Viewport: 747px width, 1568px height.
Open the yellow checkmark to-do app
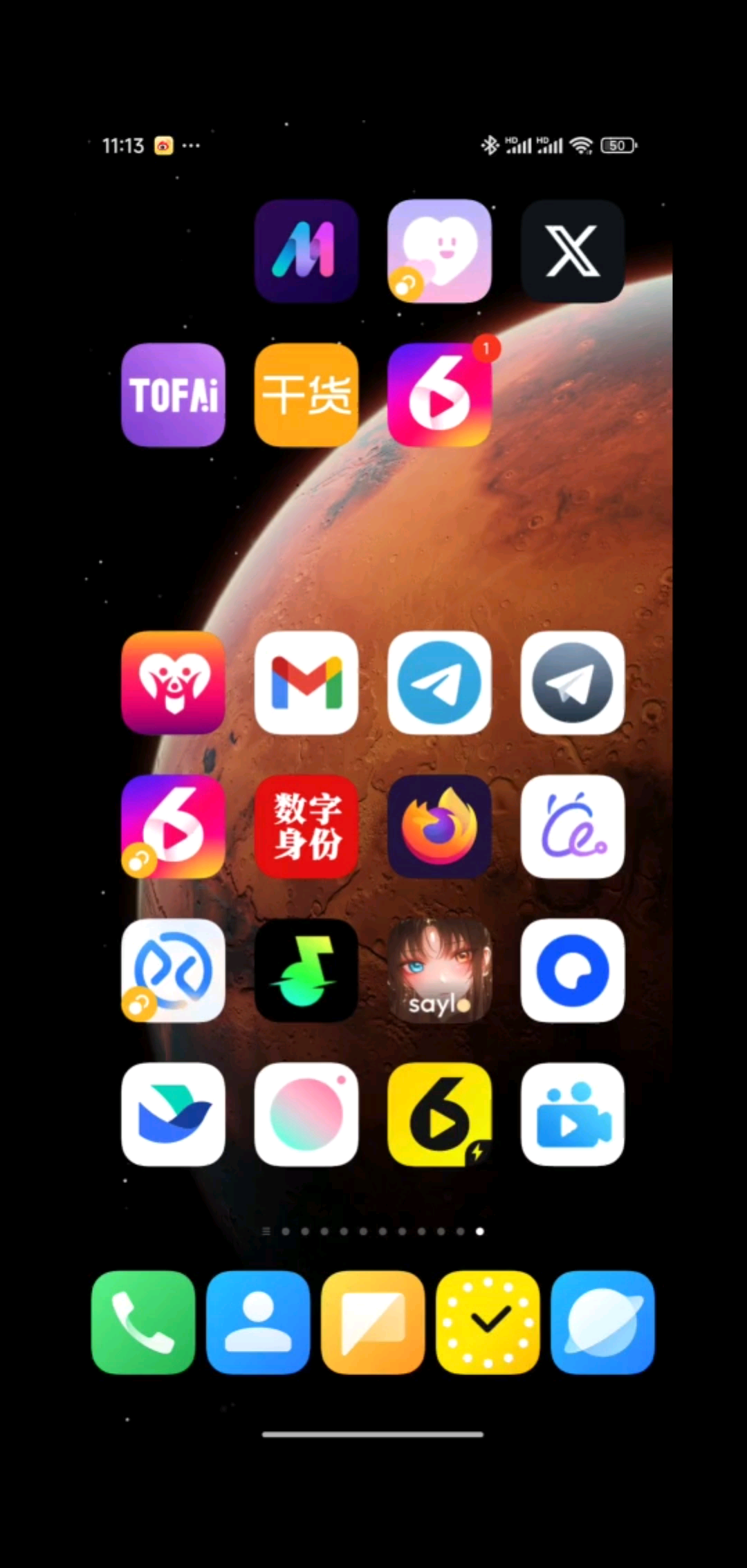coord(488,1322)
